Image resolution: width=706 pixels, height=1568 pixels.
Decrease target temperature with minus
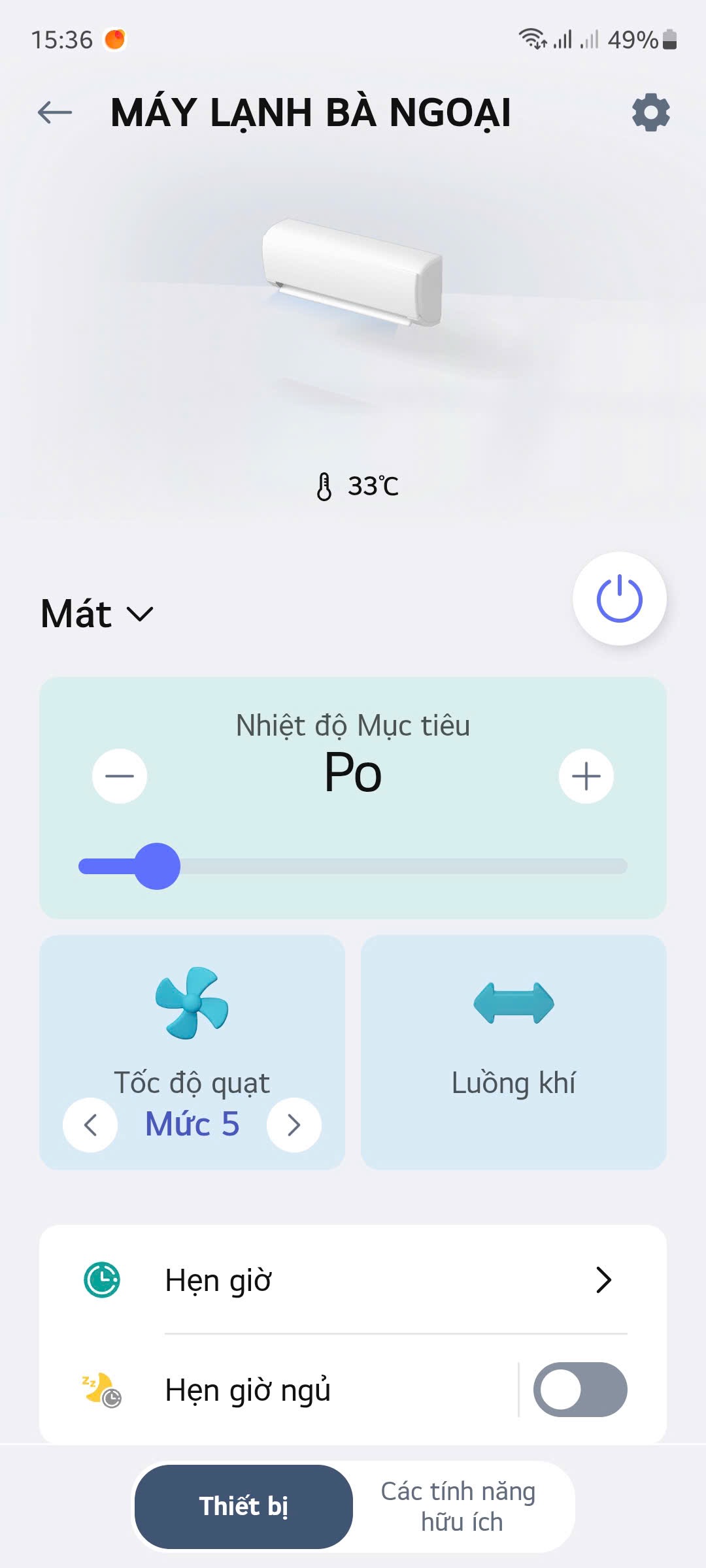coord(120,776)
